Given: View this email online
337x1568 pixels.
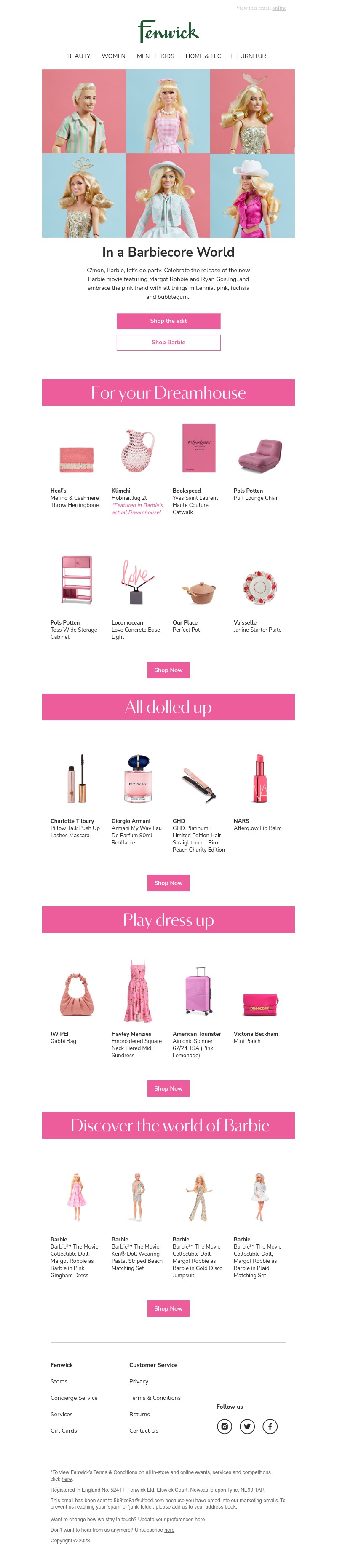Looking at the screenshot, I should coord(279,8).
